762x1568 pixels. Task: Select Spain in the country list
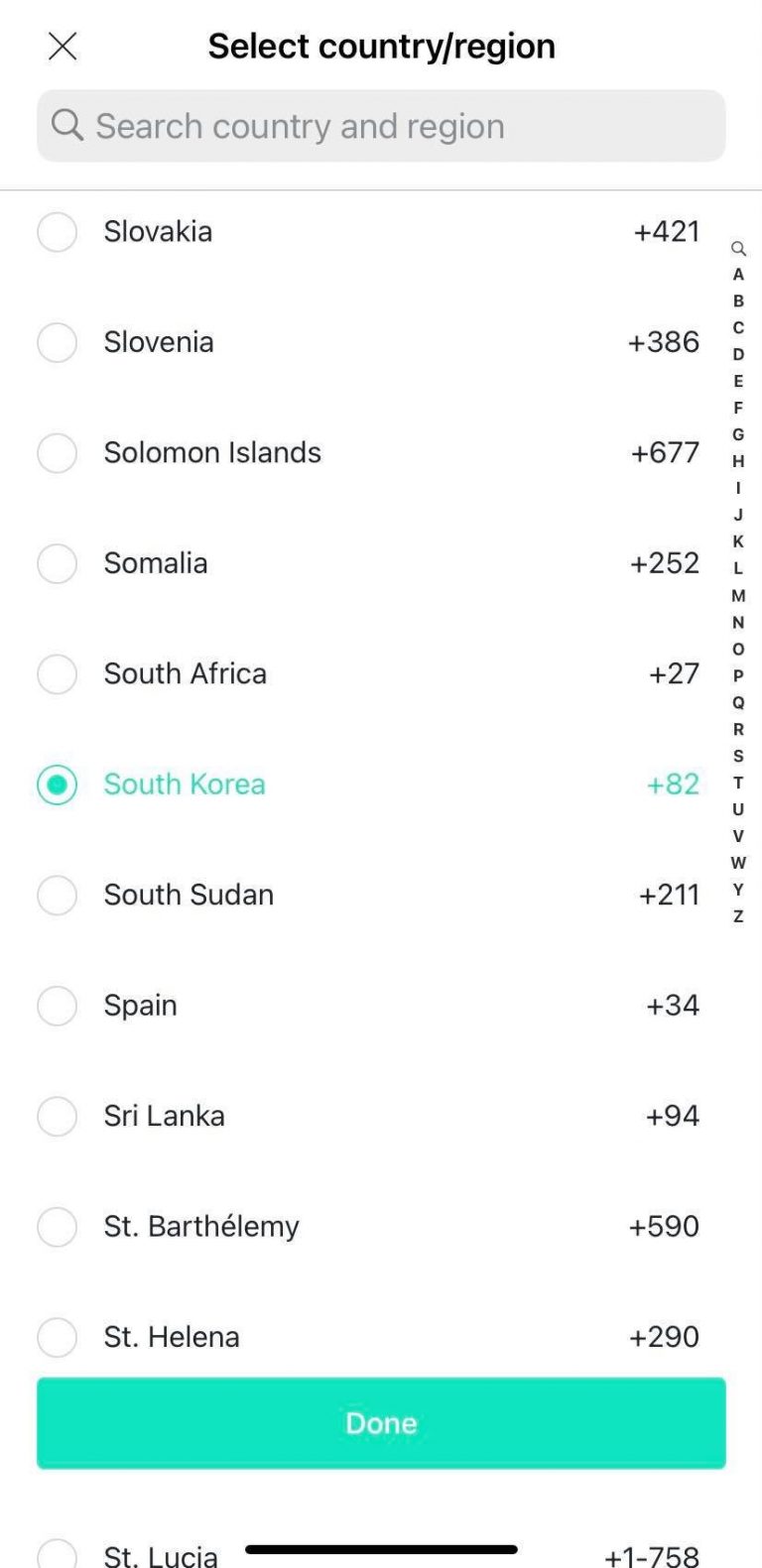[x=140, y=1006]
